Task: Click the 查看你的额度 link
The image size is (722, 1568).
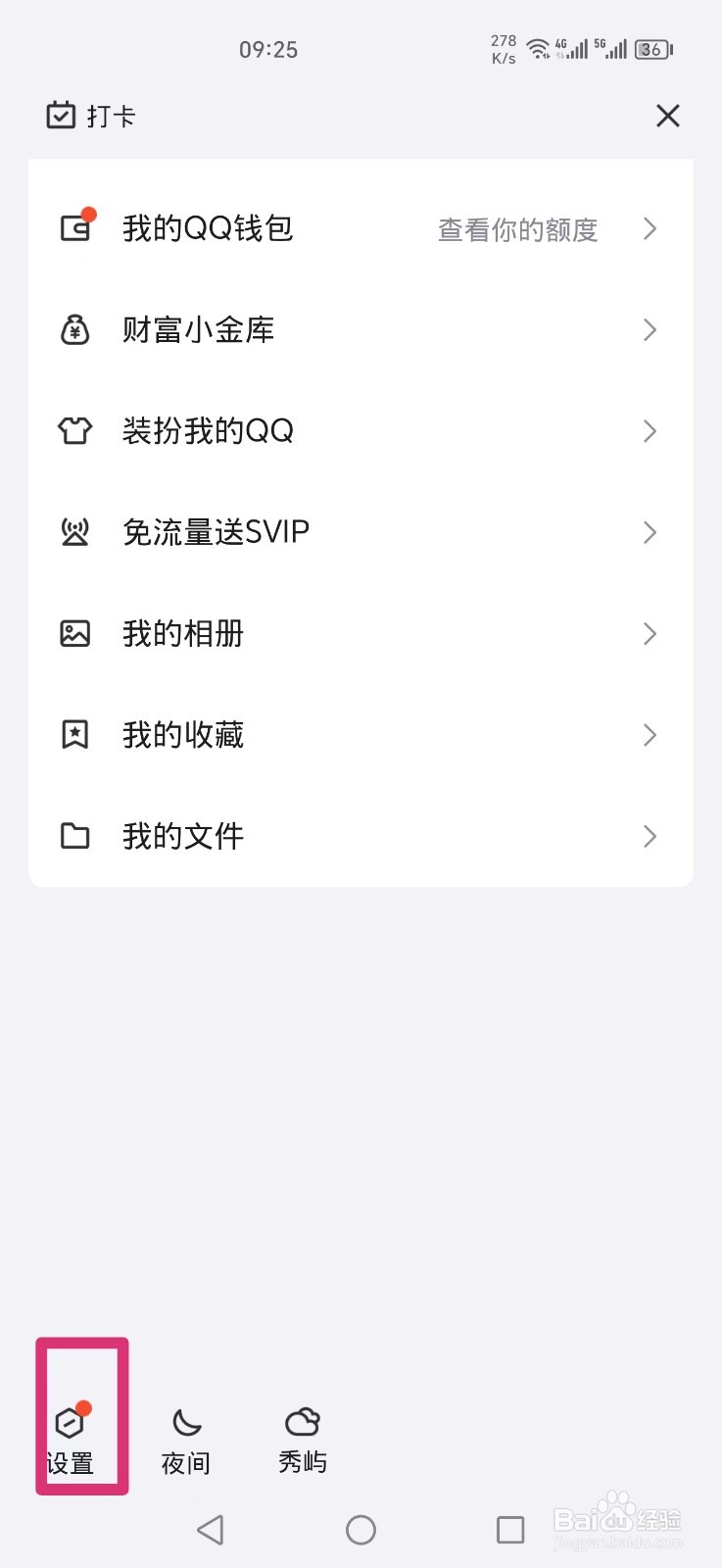Action: [x=516, y=228]
